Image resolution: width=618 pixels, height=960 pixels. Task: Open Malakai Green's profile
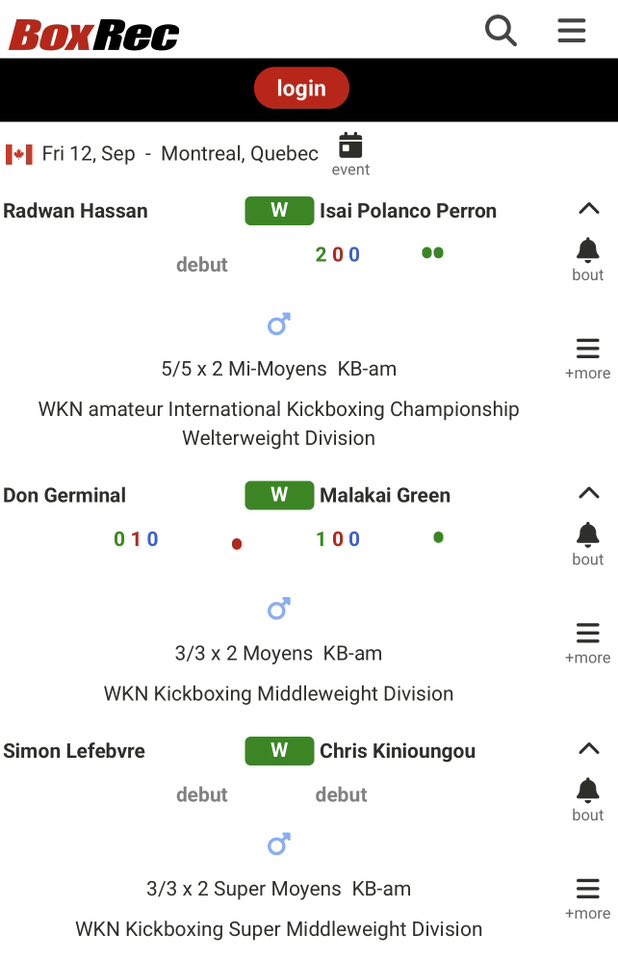point(385,495)
